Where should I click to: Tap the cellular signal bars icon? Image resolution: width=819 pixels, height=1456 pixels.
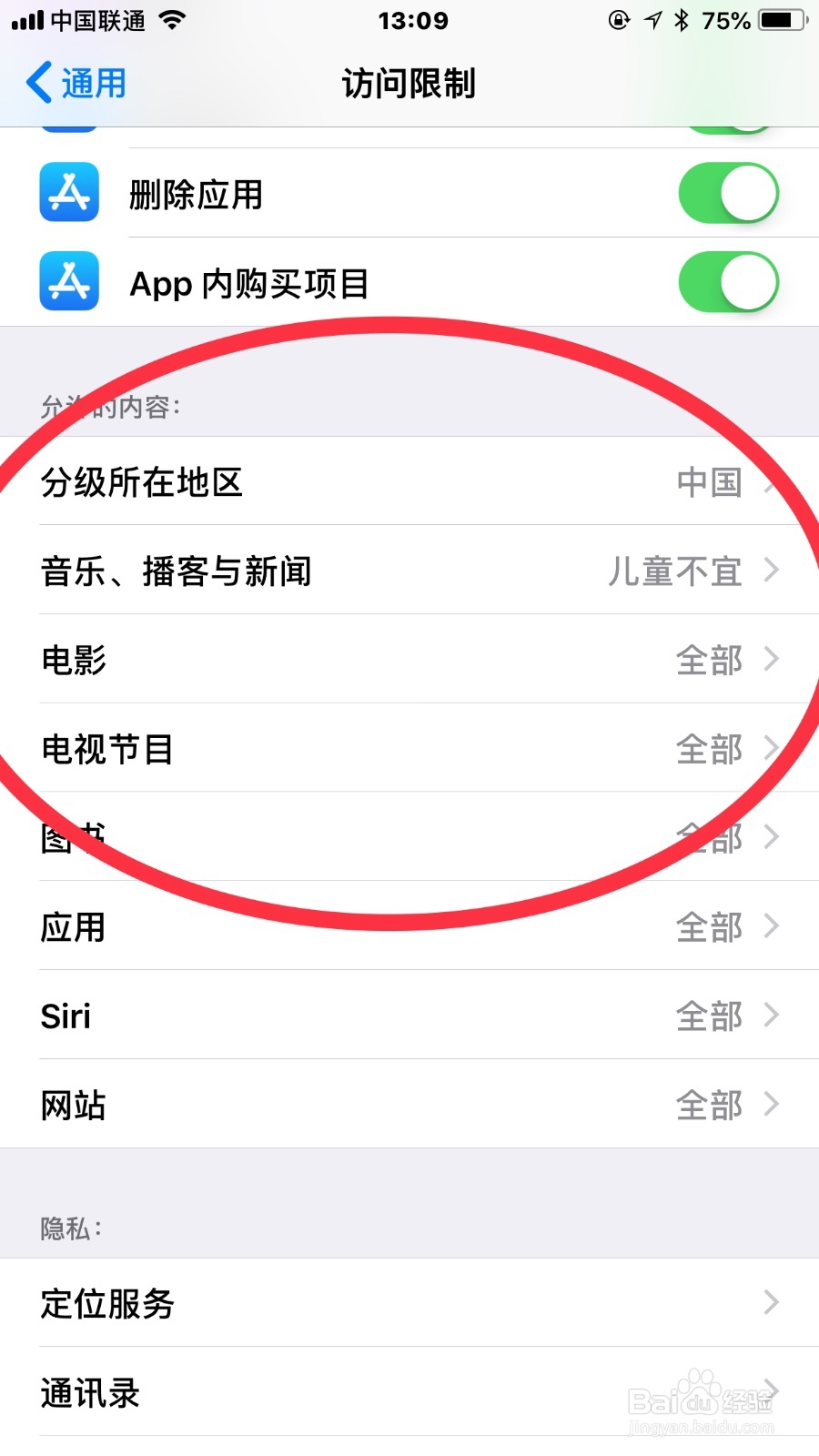pyautogui.click(x=27, y=20)
